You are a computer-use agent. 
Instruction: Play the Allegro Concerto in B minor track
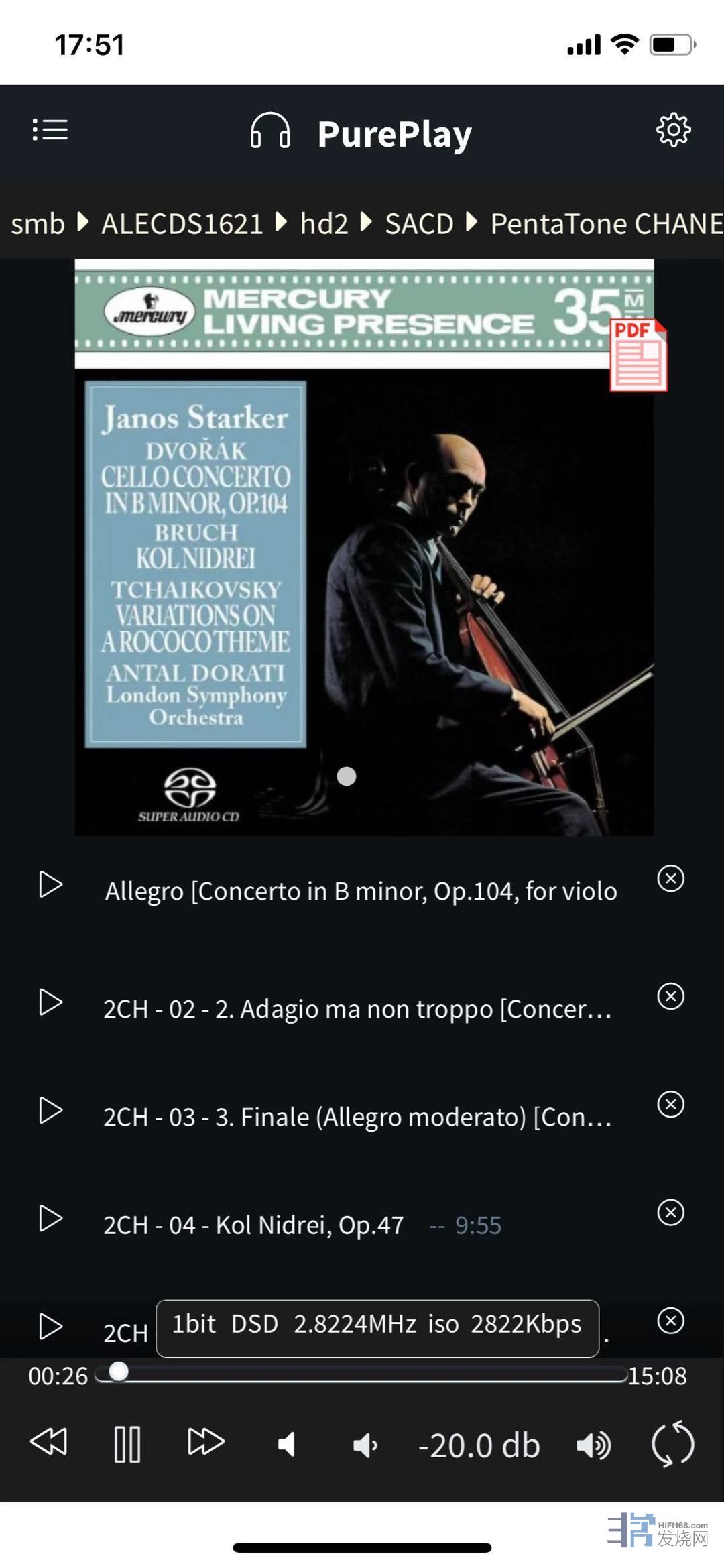coord(51,884)
